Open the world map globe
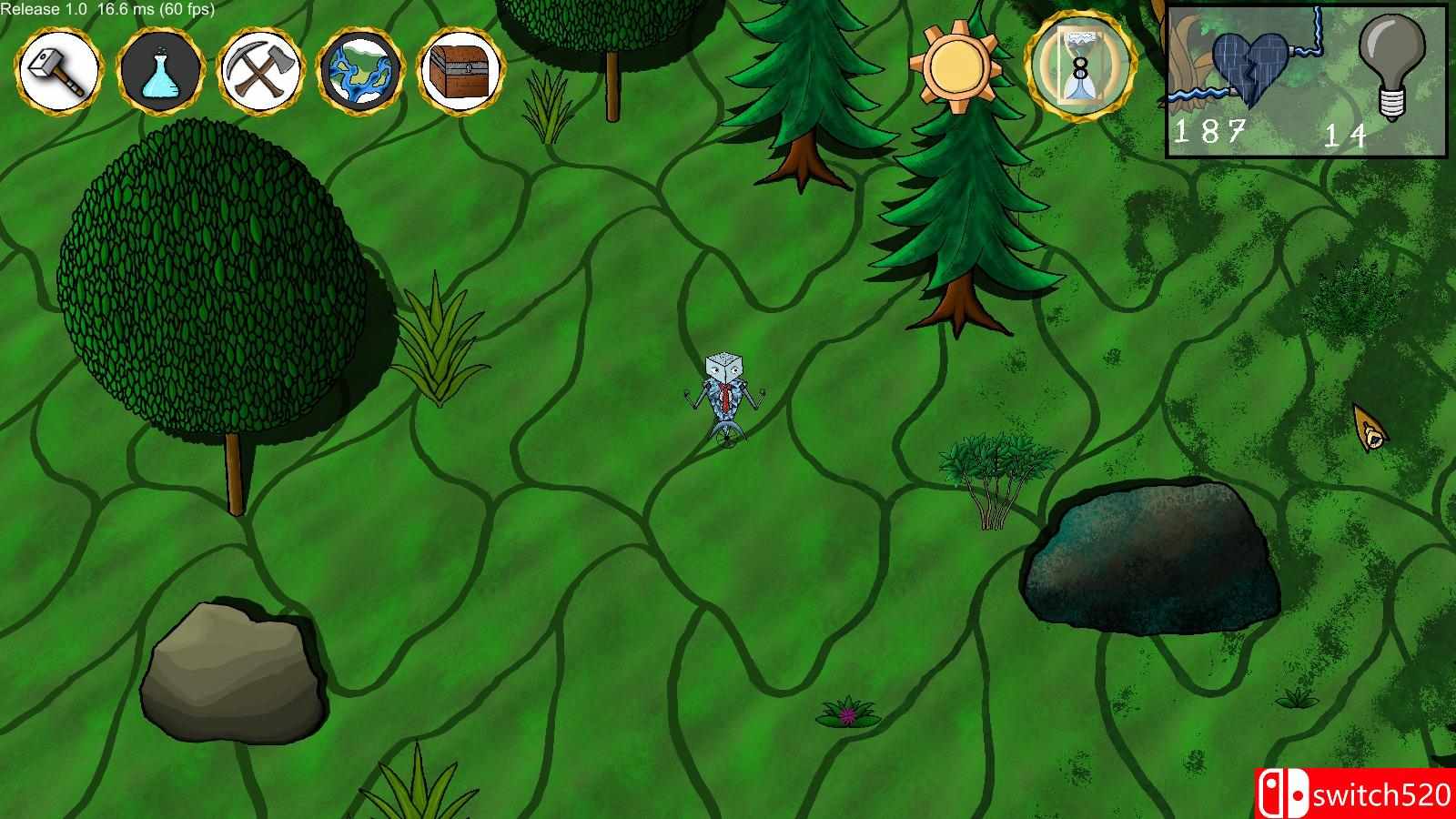Image resolution: width=1456 pixels, height=819 pixels. point(360,71)
